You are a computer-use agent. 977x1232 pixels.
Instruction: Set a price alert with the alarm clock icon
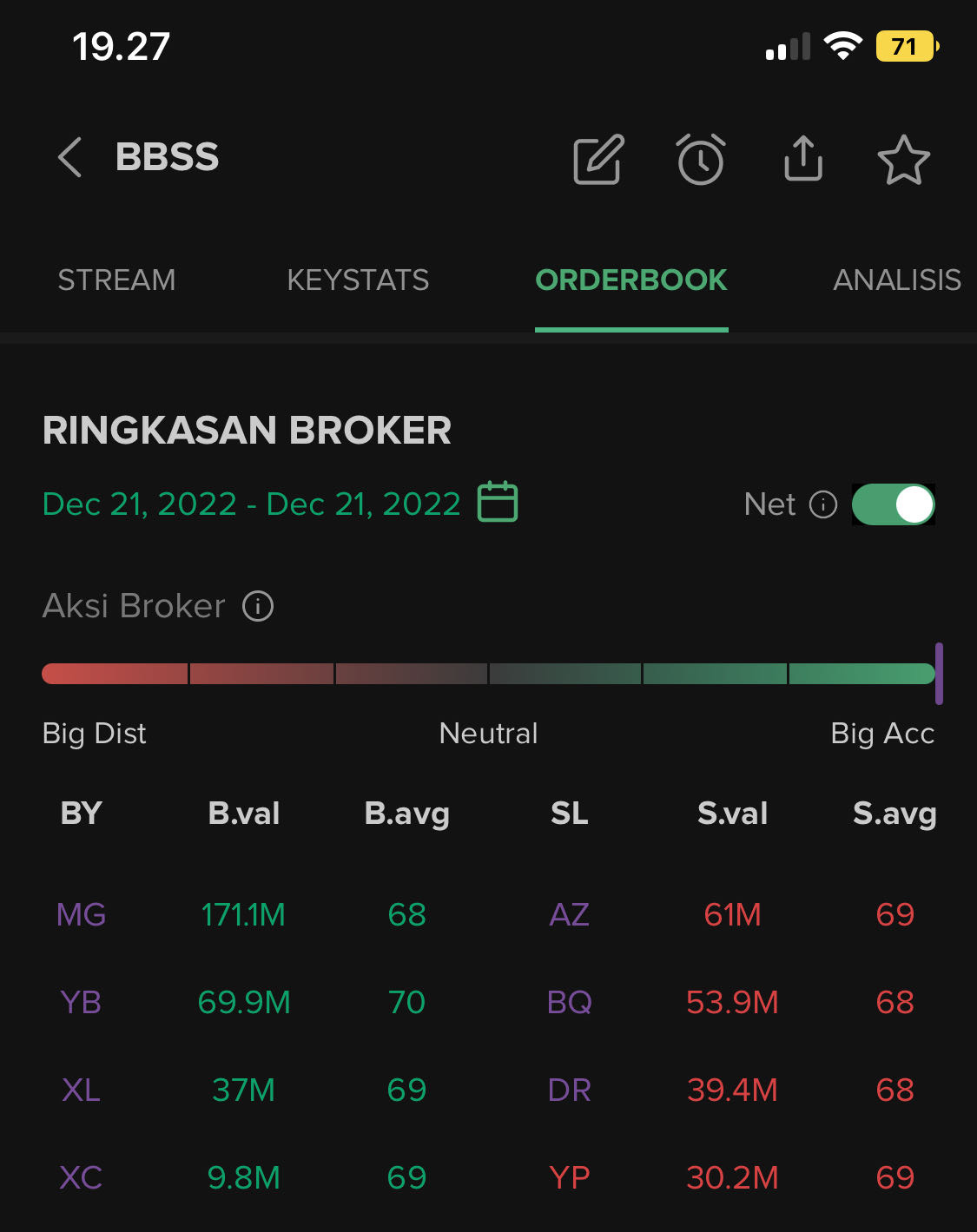(701, 159)
